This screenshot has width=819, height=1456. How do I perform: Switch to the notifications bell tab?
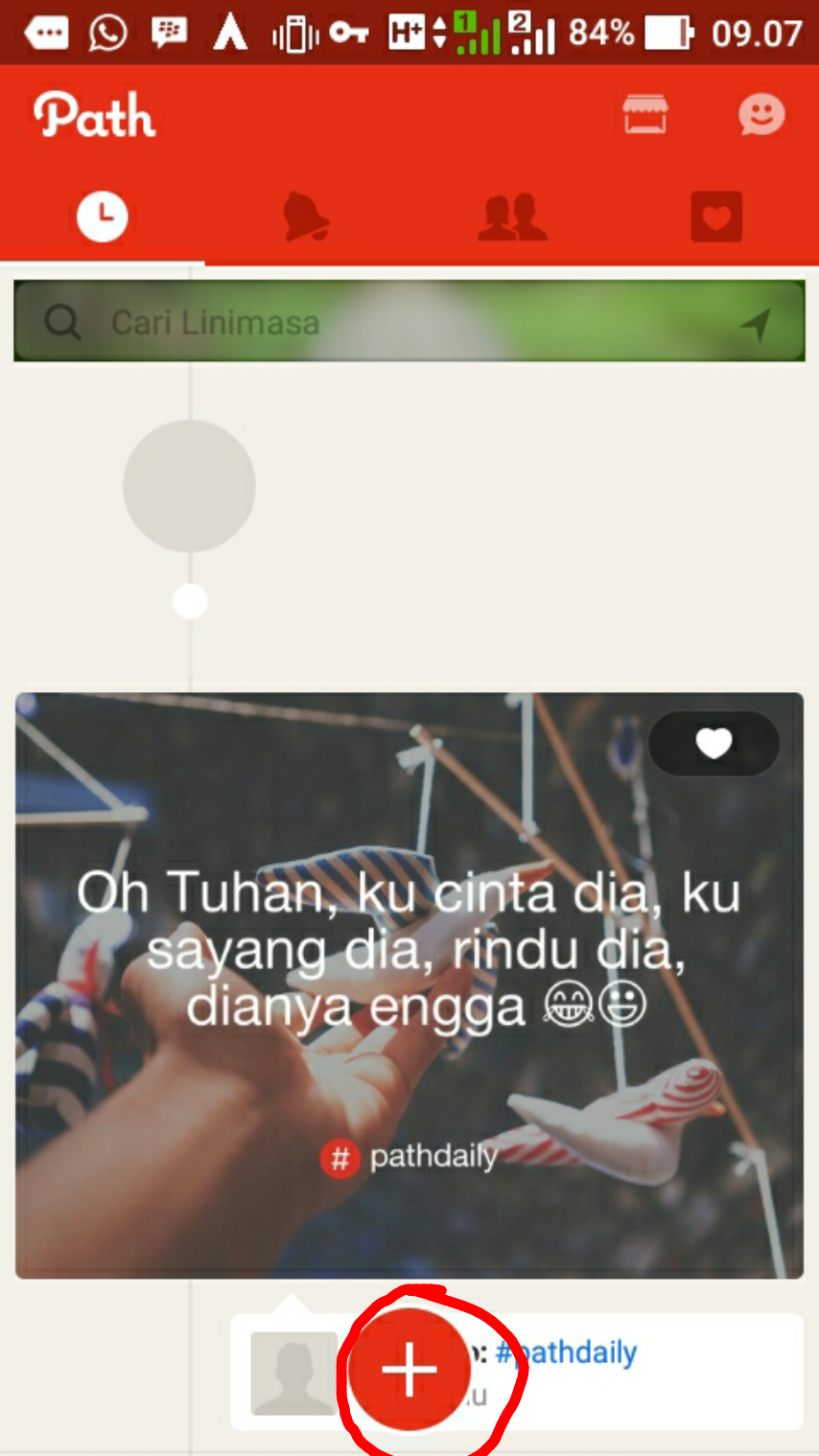pyautogui.click(x=306, y=217)
